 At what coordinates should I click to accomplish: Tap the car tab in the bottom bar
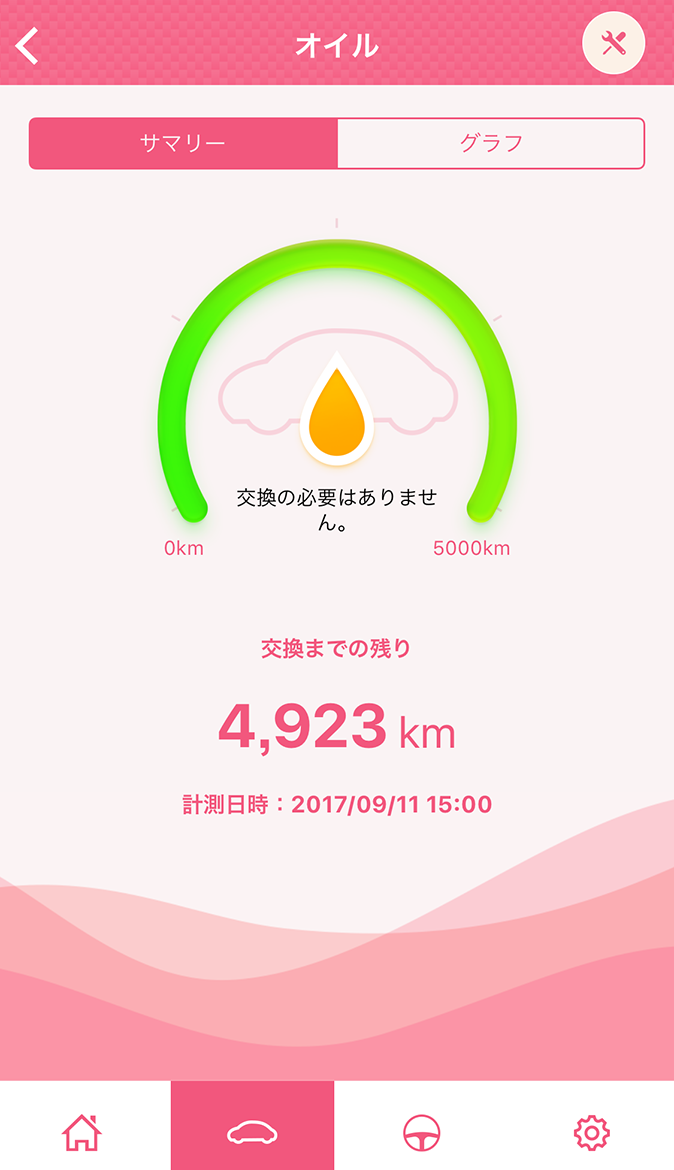(x=252, y=1125)
